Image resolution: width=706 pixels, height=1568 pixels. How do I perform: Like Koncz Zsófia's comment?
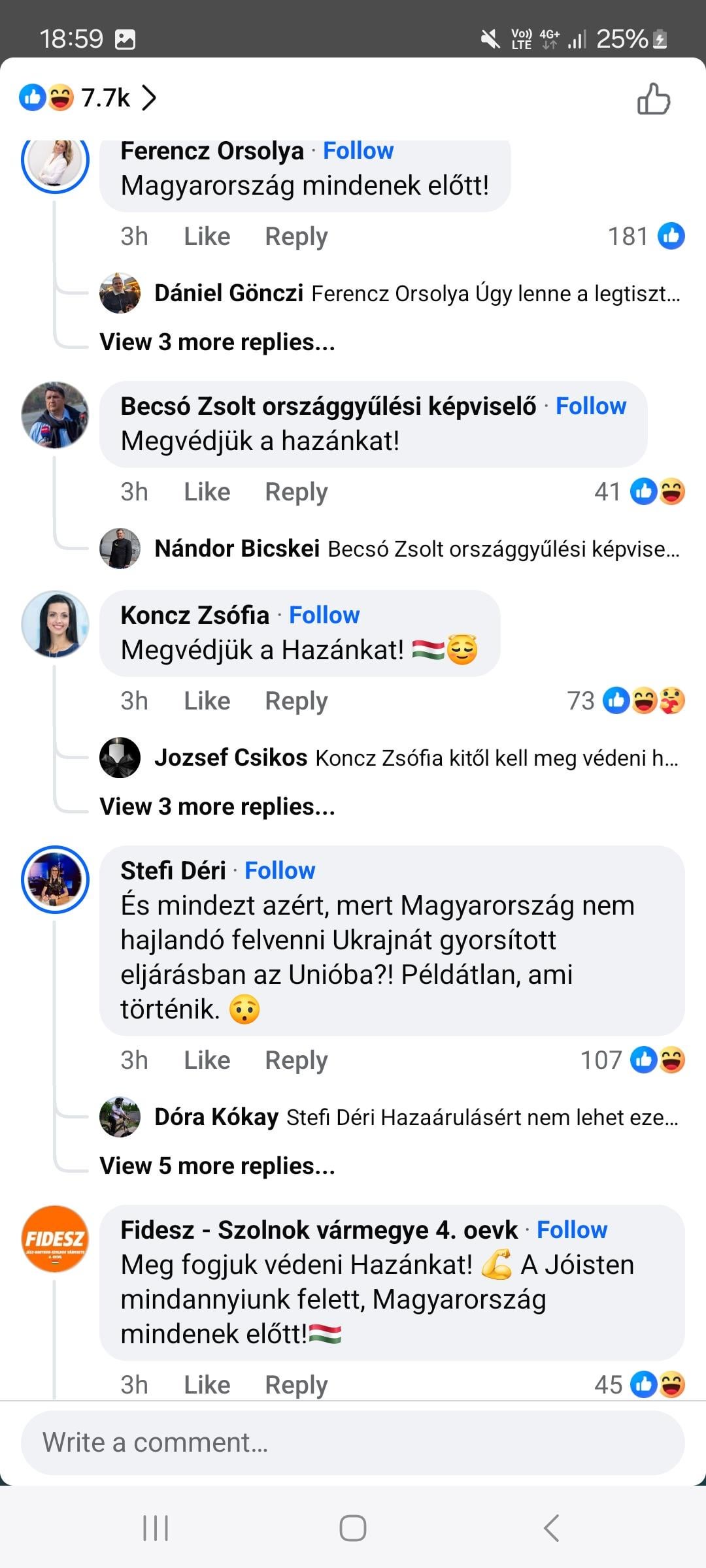(x=207, y=701)
